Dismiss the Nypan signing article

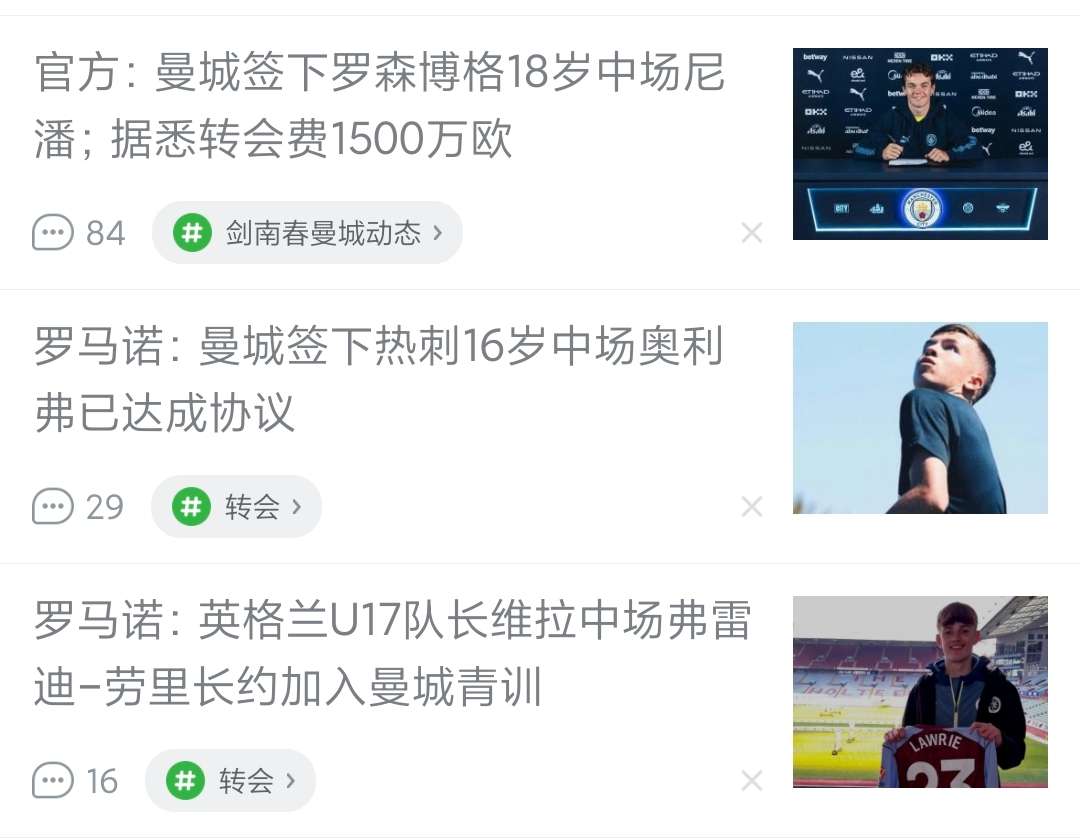[x=752, y=233]
